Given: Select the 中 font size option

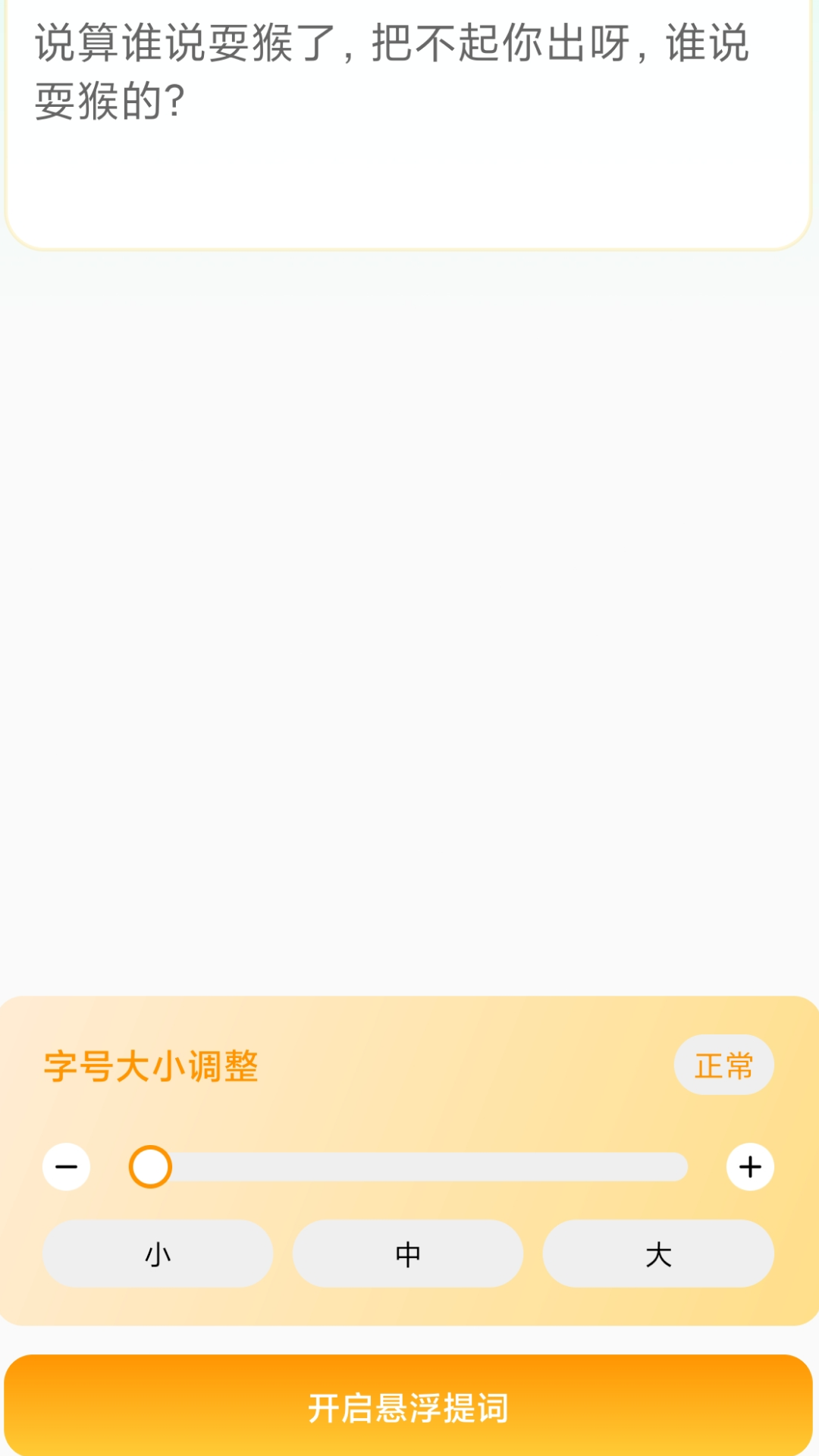Looking at the screenshot, I should click(408, 1254).
